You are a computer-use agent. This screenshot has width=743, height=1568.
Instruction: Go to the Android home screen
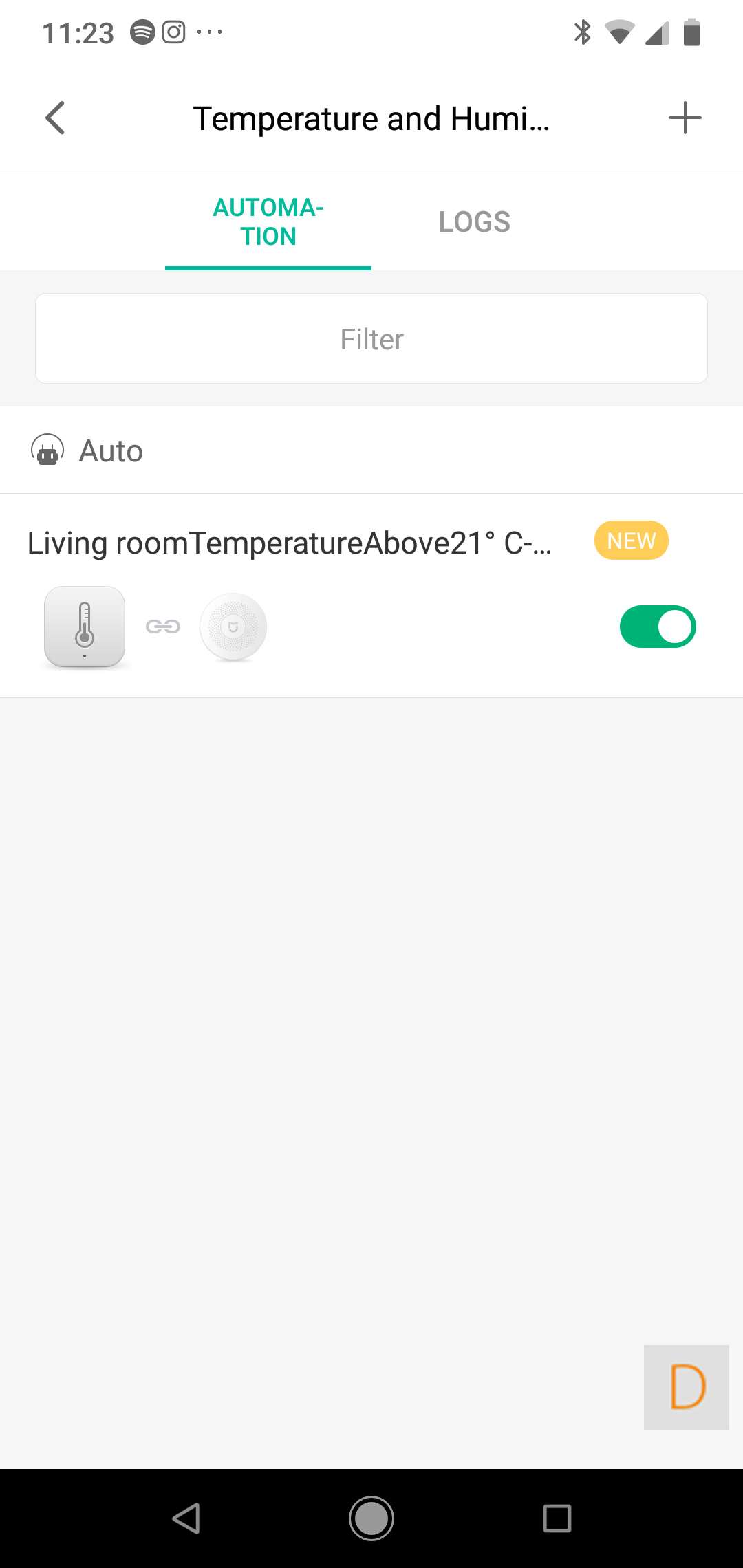(371, 1518)
